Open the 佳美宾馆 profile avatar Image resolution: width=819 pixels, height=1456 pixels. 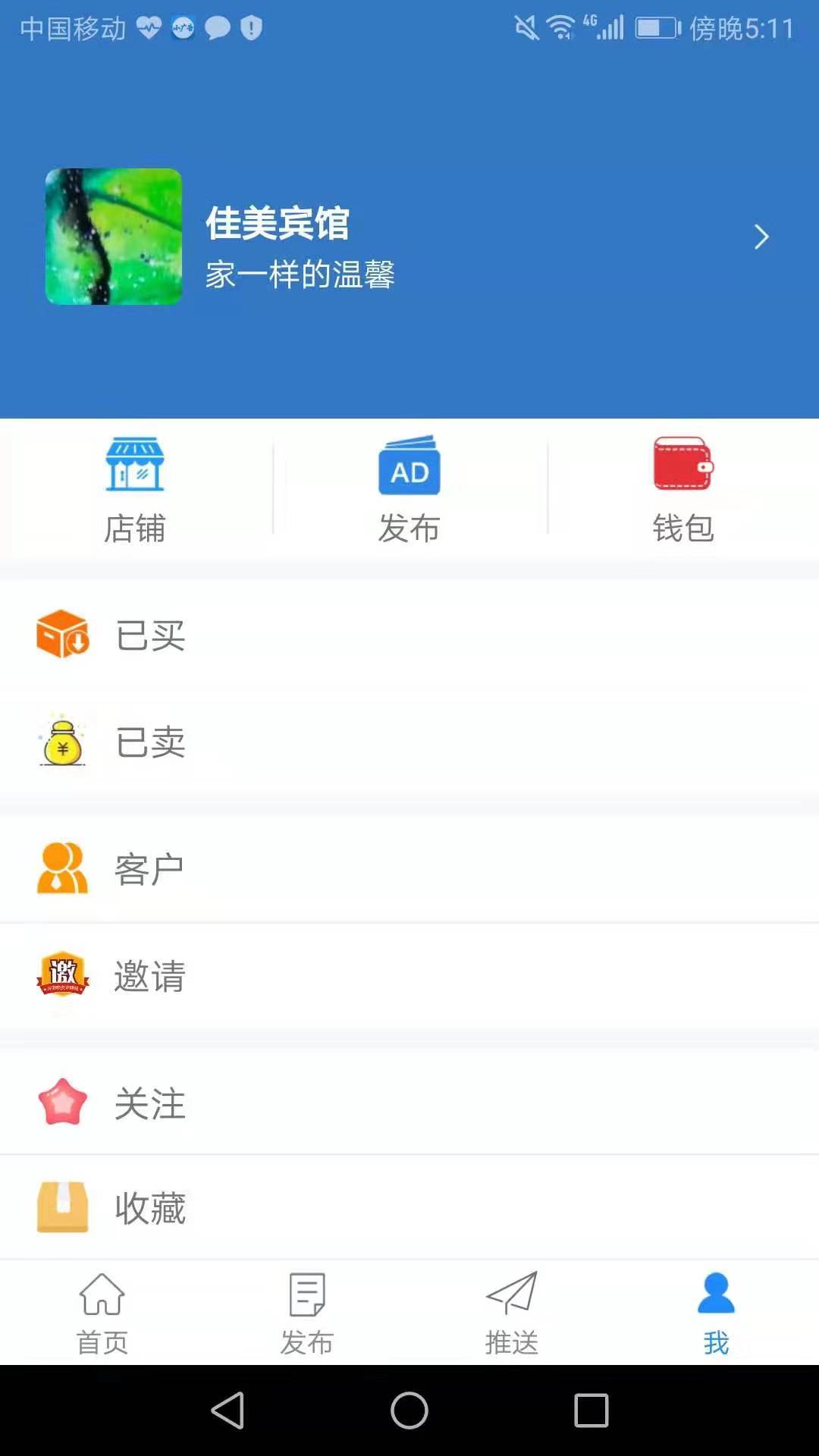114,237
